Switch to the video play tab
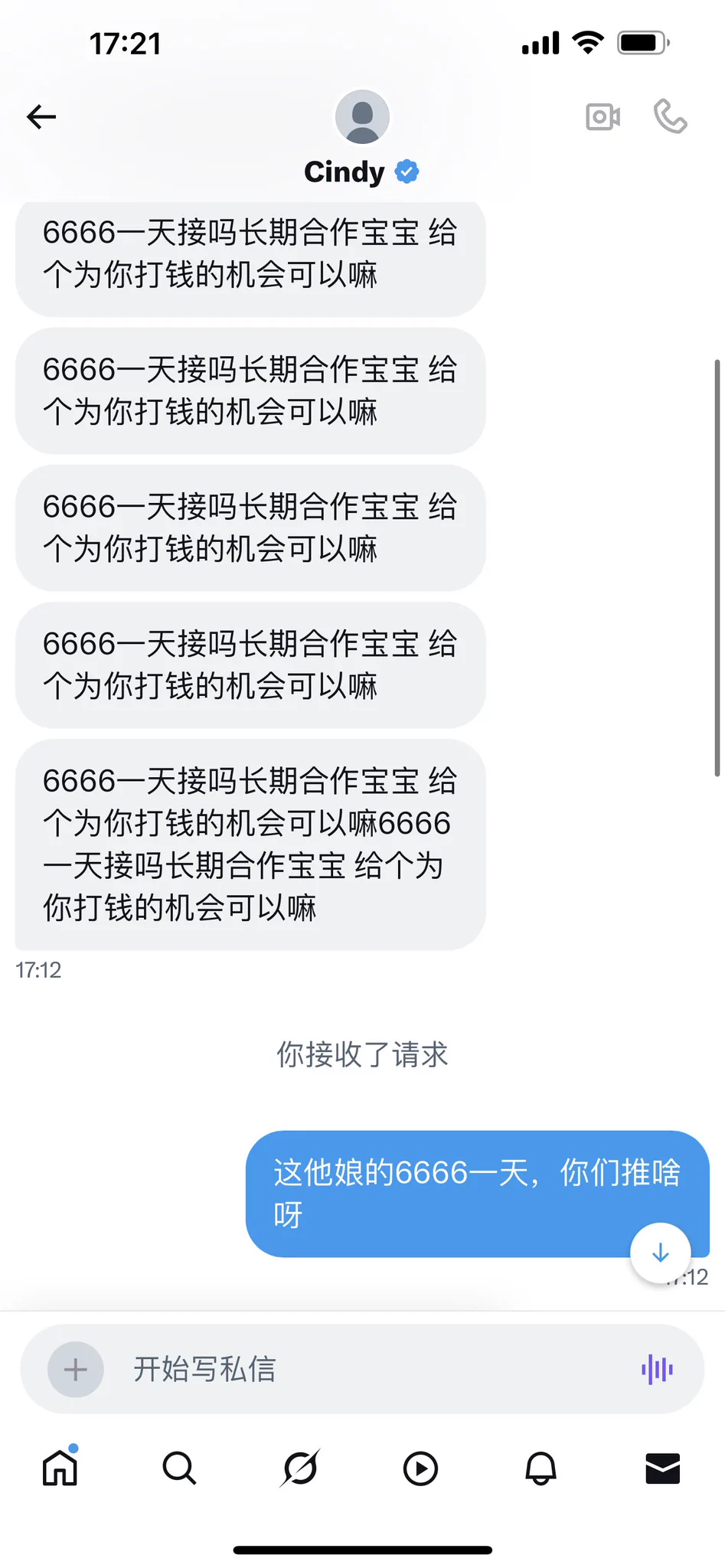Viewport: 725px width, 1568px height. [x=420, y=1468]
